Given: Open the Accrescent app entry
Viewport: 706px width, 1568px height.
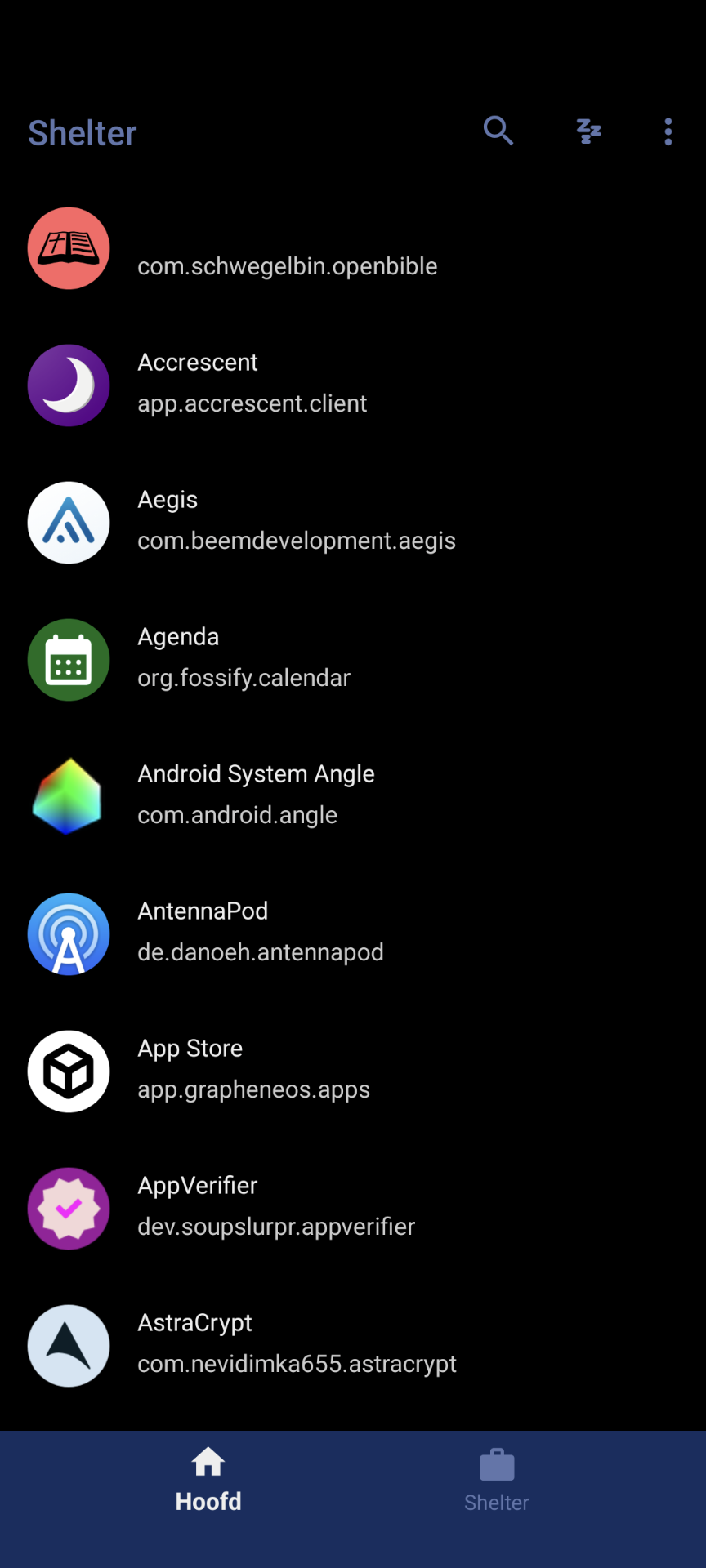Looking at the screenshot, I should pos(353,384).
